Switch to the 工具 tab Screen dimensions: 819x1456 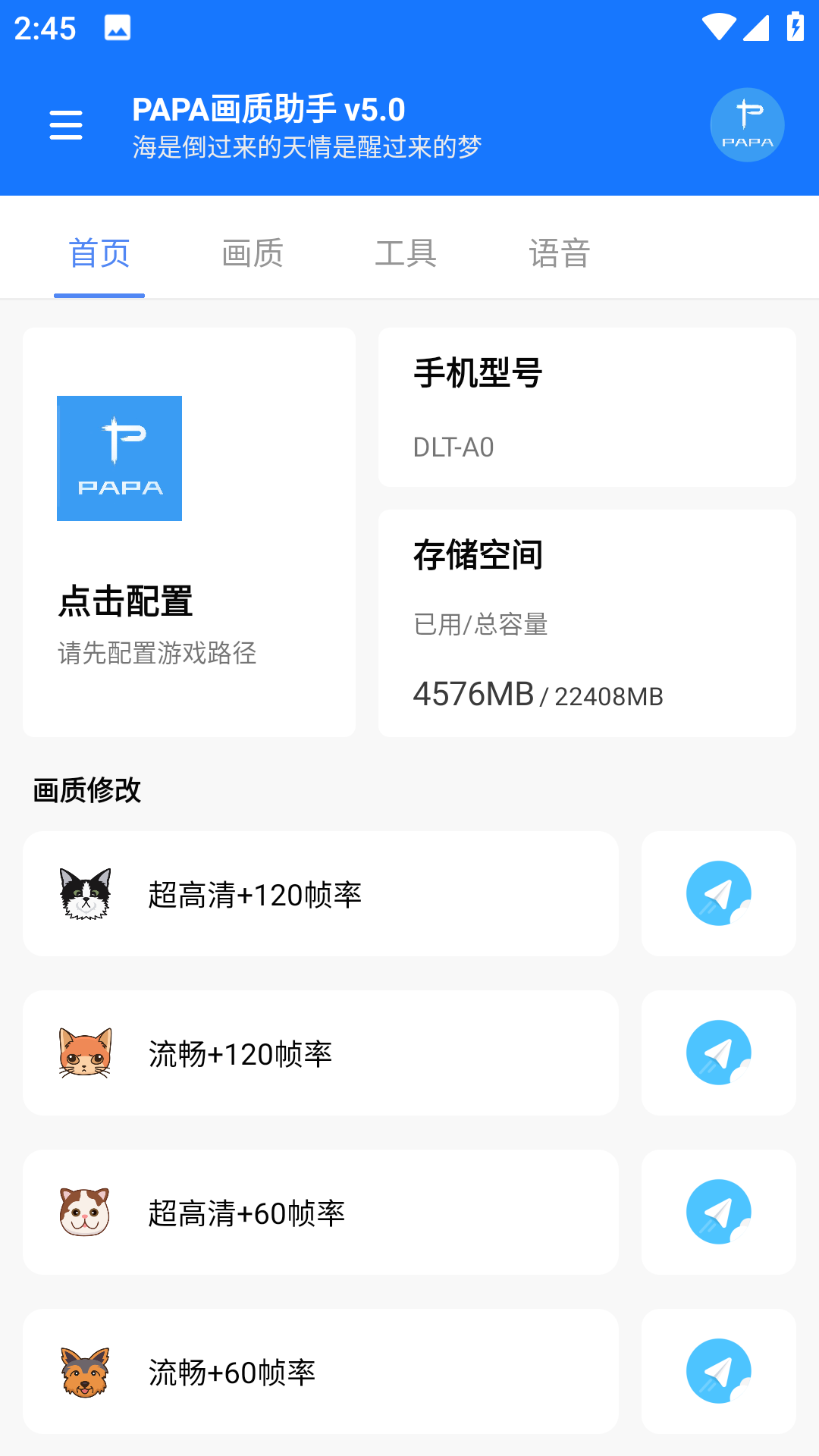point(406,253)
